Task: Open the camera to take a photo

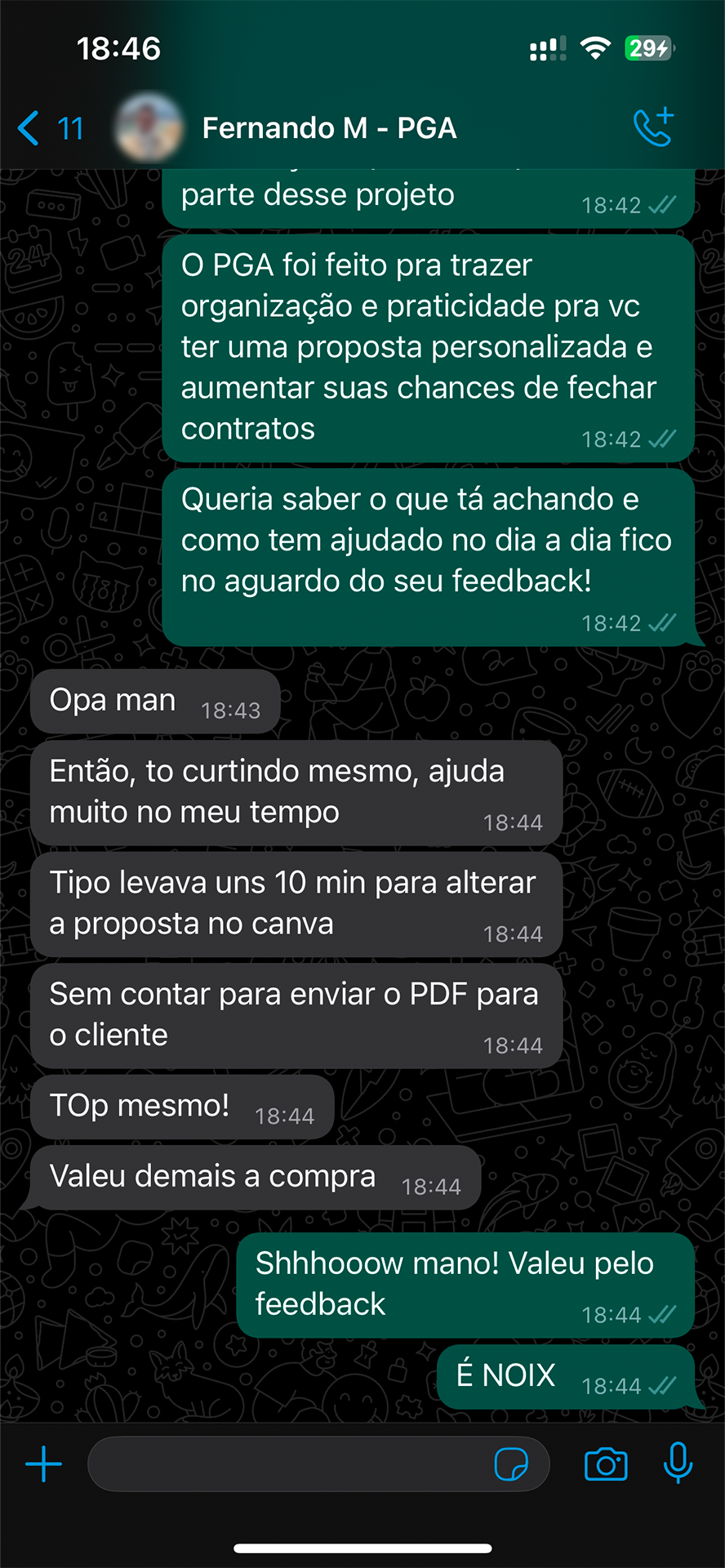Action: point(606,1464)
